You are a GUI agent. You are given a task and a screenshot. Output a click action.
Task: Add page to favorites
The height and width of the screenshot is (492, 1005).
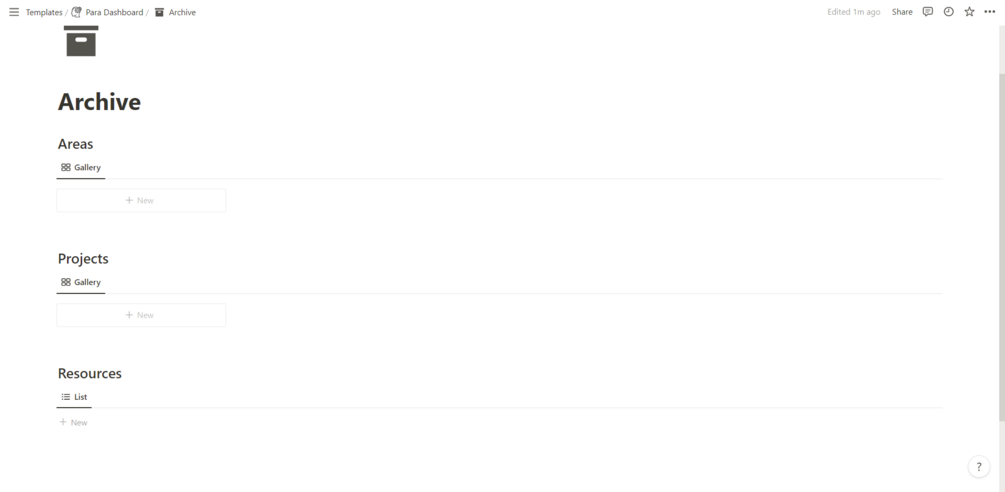point(969,12)
